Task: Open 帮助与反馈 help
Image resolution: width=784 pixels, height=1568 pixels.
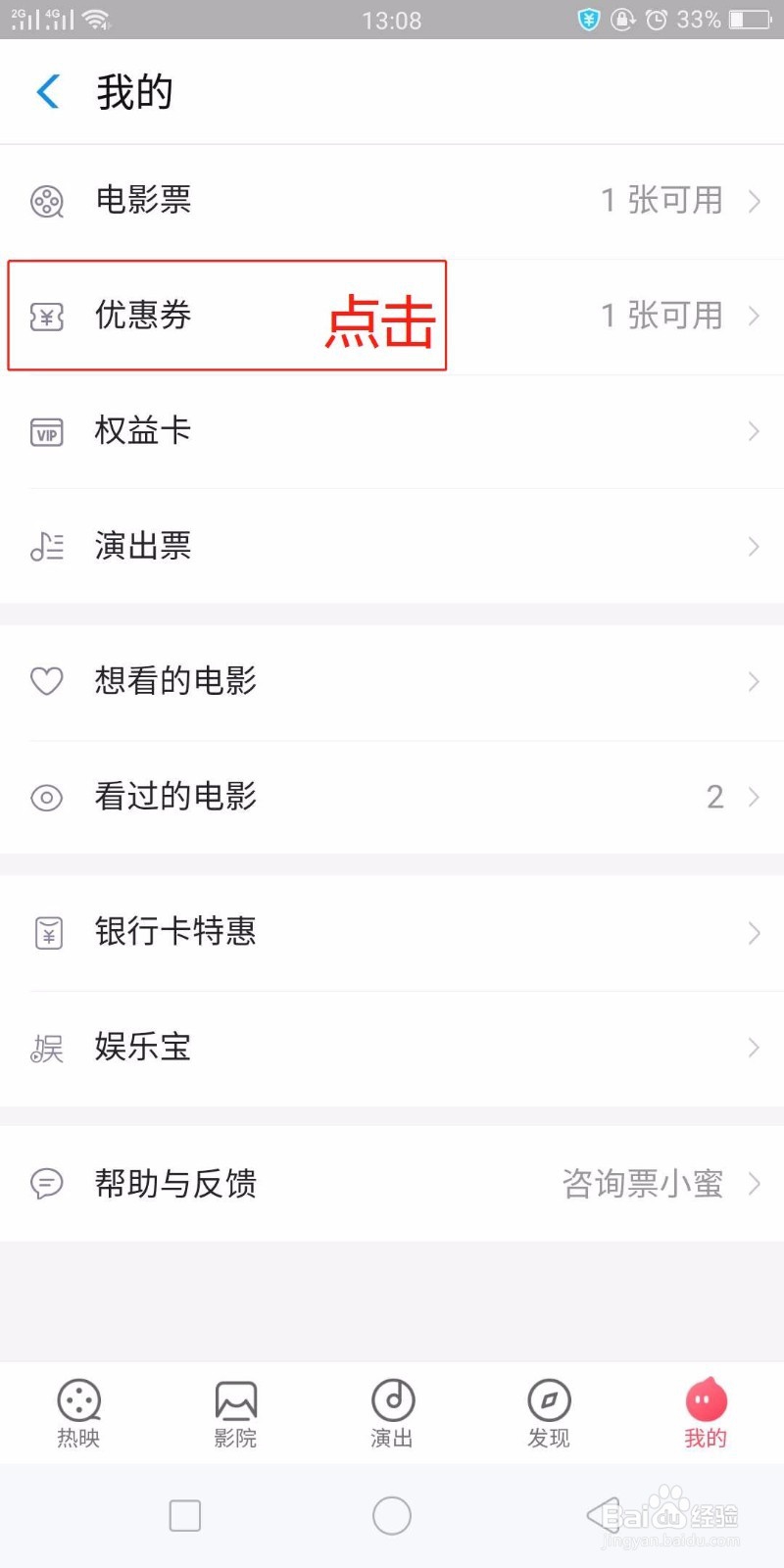Action: (x=392, y=1184)
